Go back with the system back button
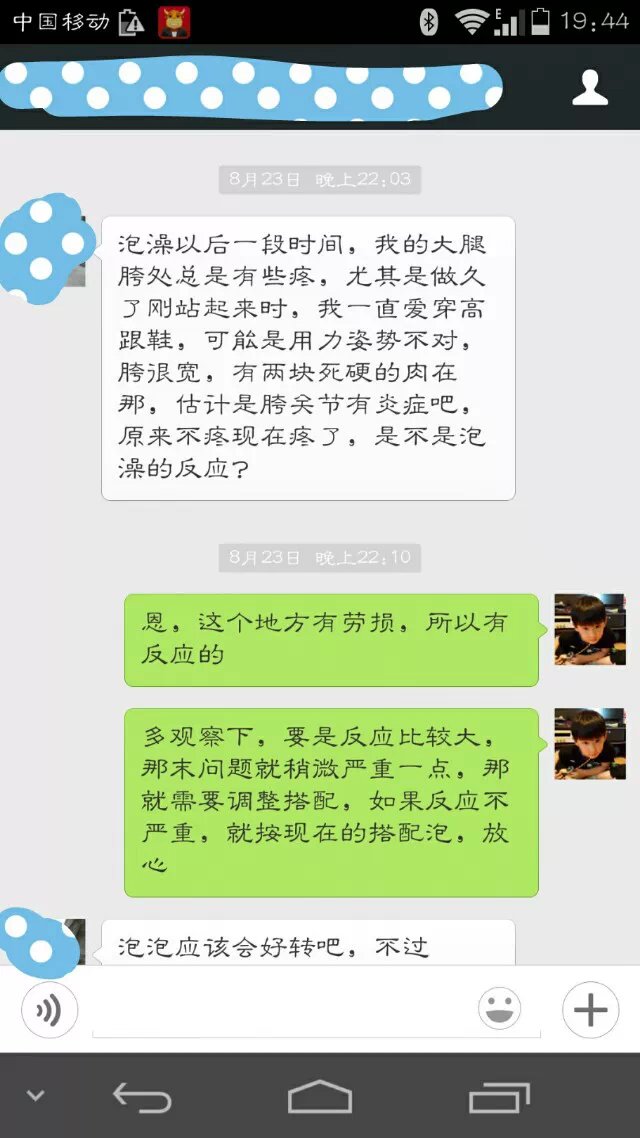 pos(142,1097)
